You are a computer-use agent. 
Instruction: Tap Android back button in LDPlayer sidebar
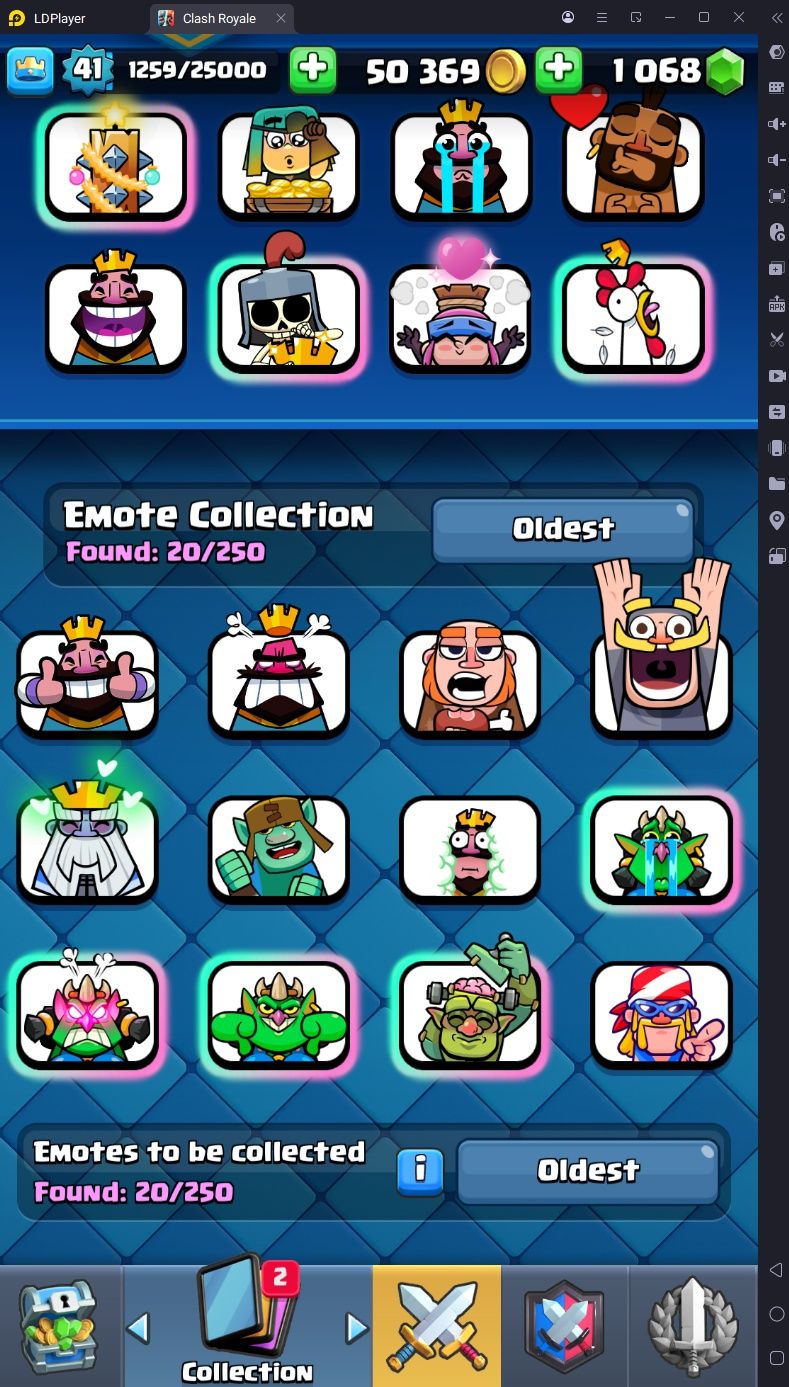(776, 1270)
